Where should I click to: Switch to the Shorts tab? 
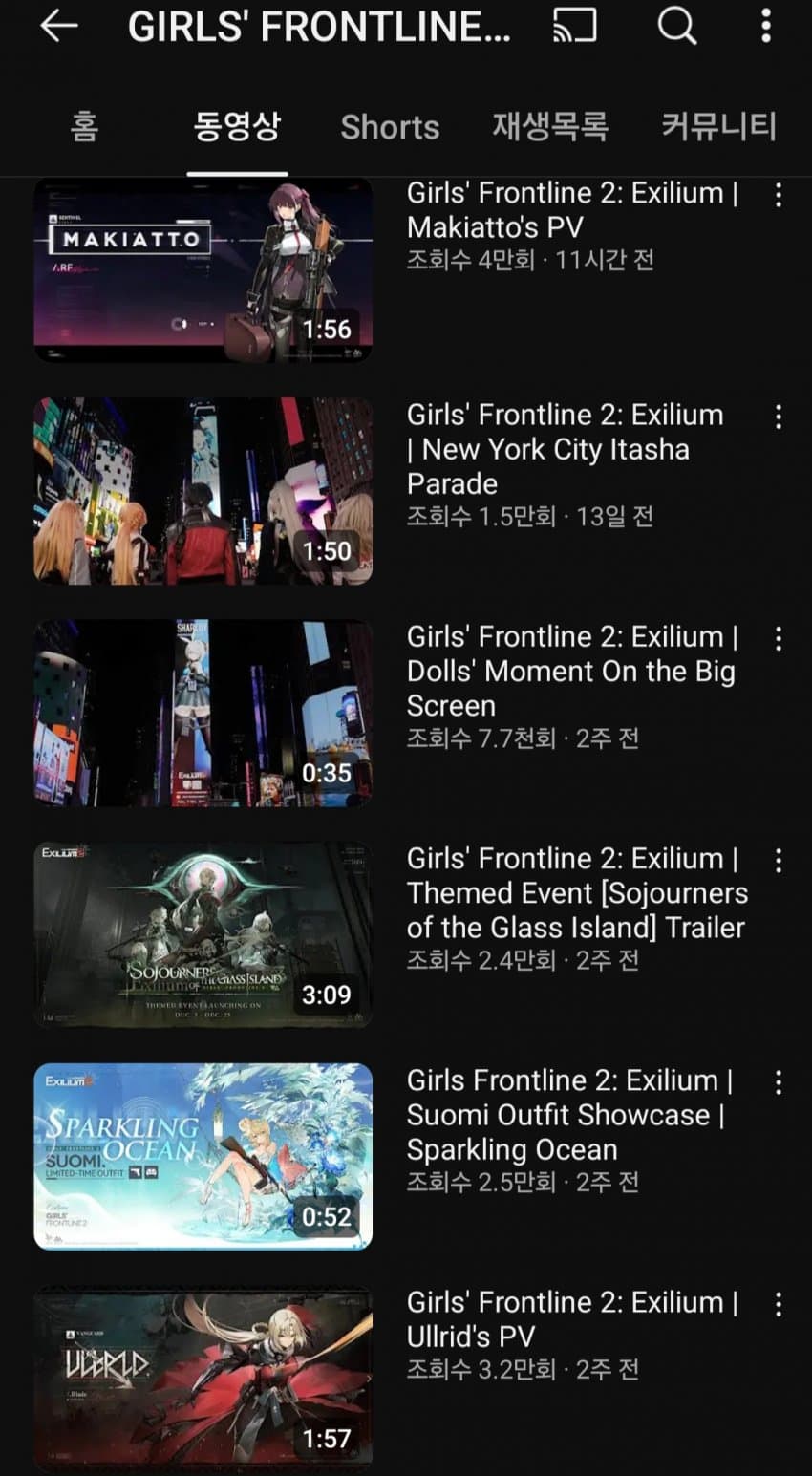coord(390,127)
